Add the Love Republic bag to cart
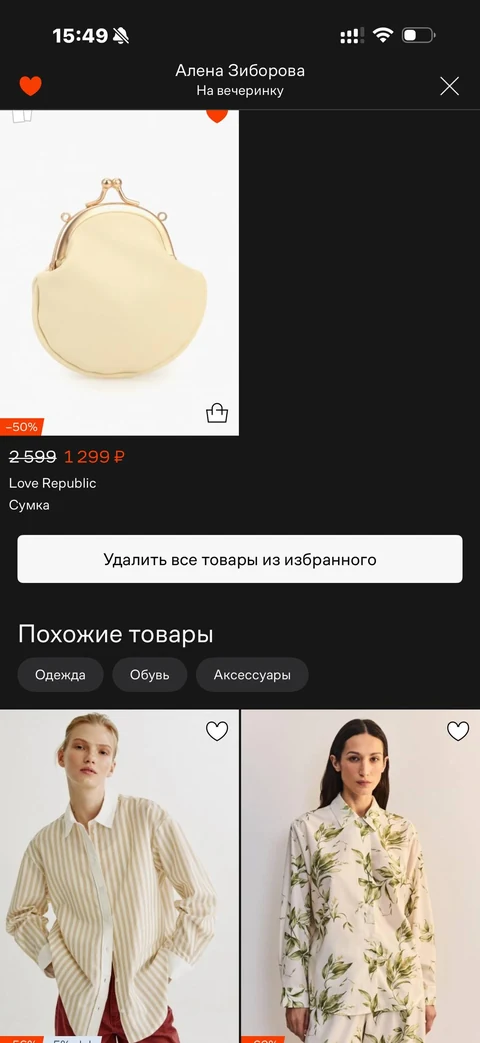Screen dimensions: 480x1043 (x=217, y=413)
